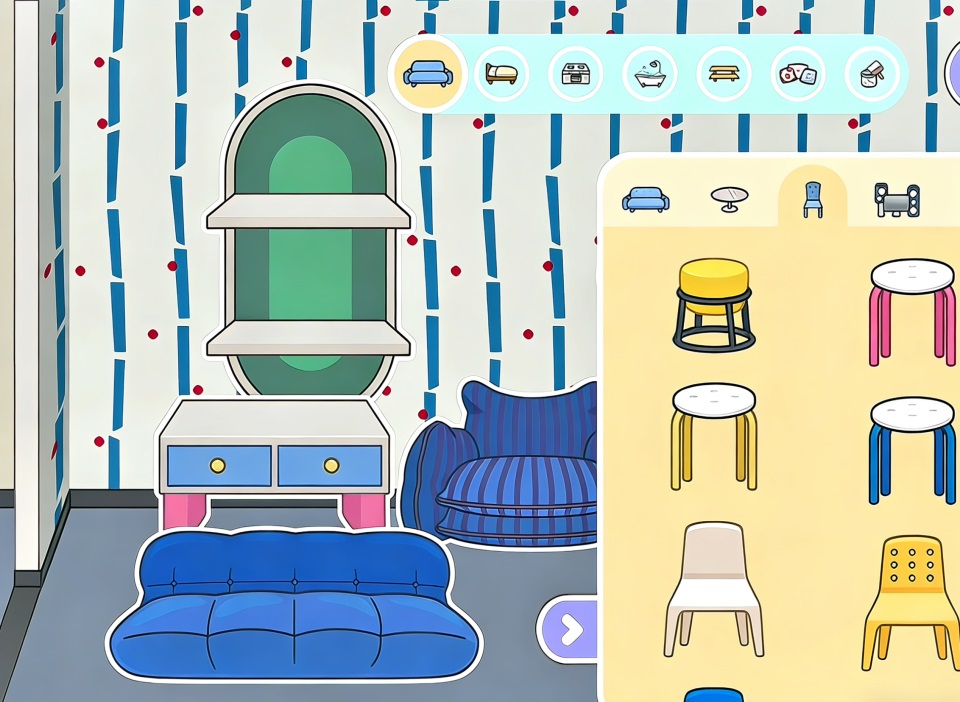Image resolution: width=960 pixels, height=702 pixels.
Task: Show sofas in the furniture panel
Action: click(646, 199)
